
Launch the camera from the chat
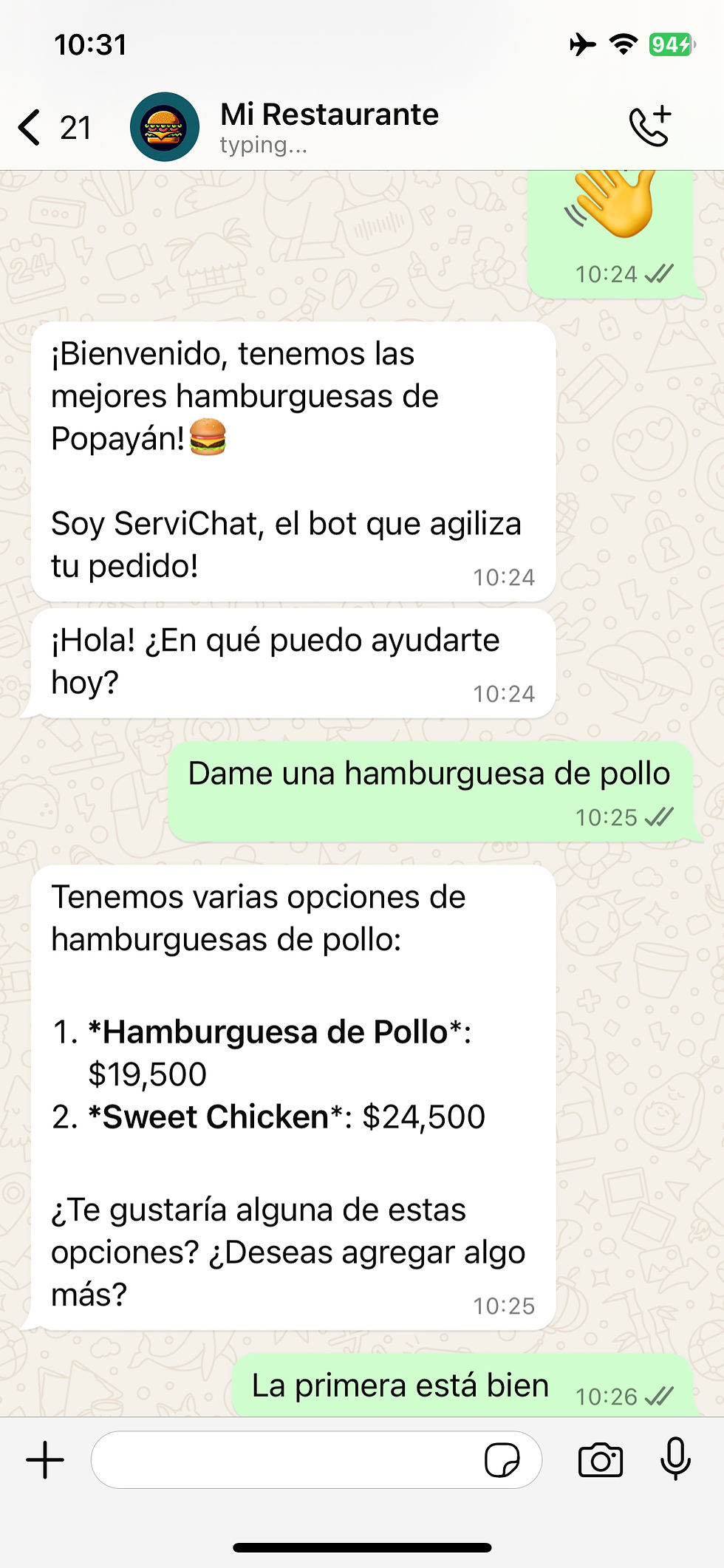pos(600,1460)
